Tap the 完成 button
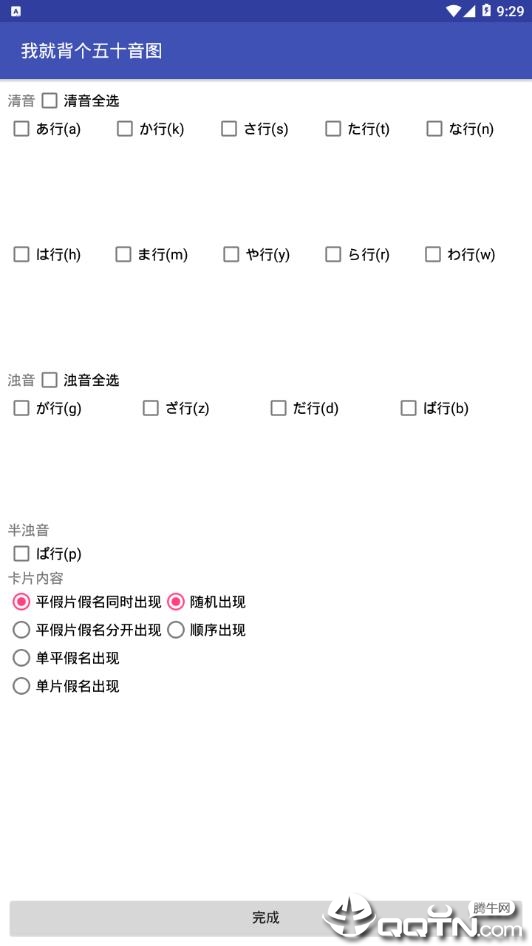532x946 pixels. click(x=266, y=918)
